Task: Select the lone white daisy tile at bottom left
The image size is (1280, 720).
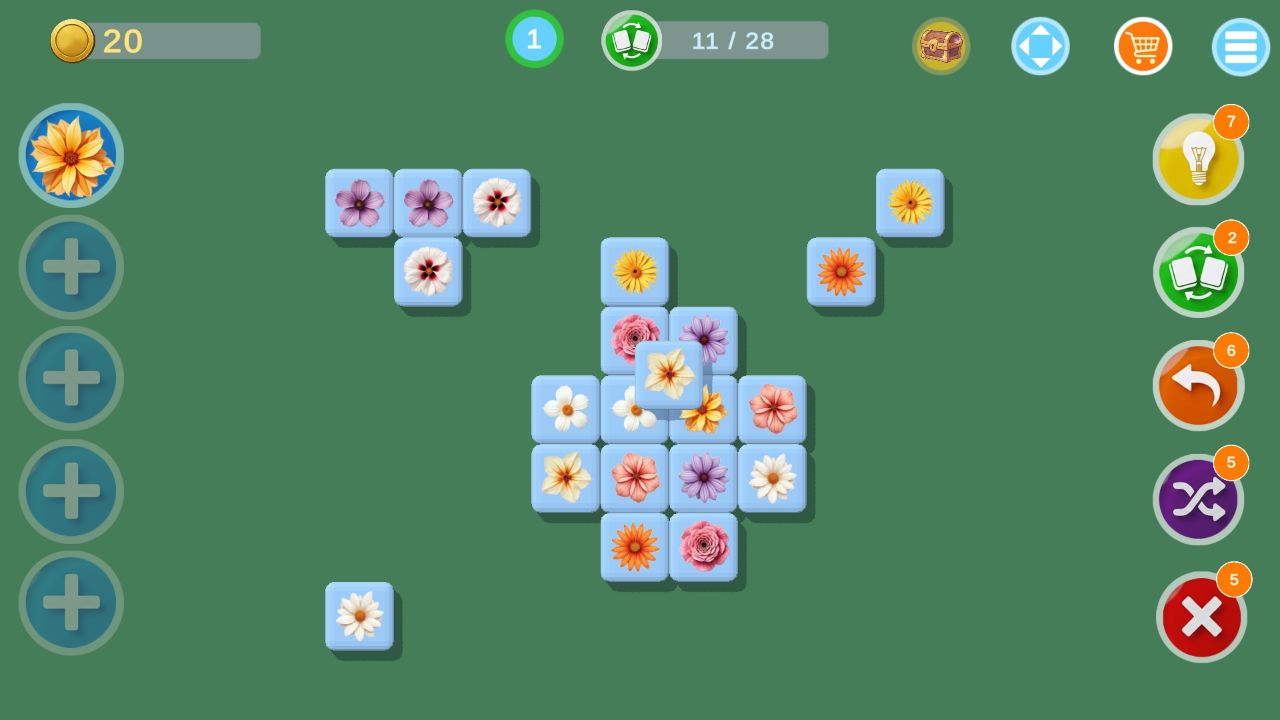Action: click(x=359, y=616)
